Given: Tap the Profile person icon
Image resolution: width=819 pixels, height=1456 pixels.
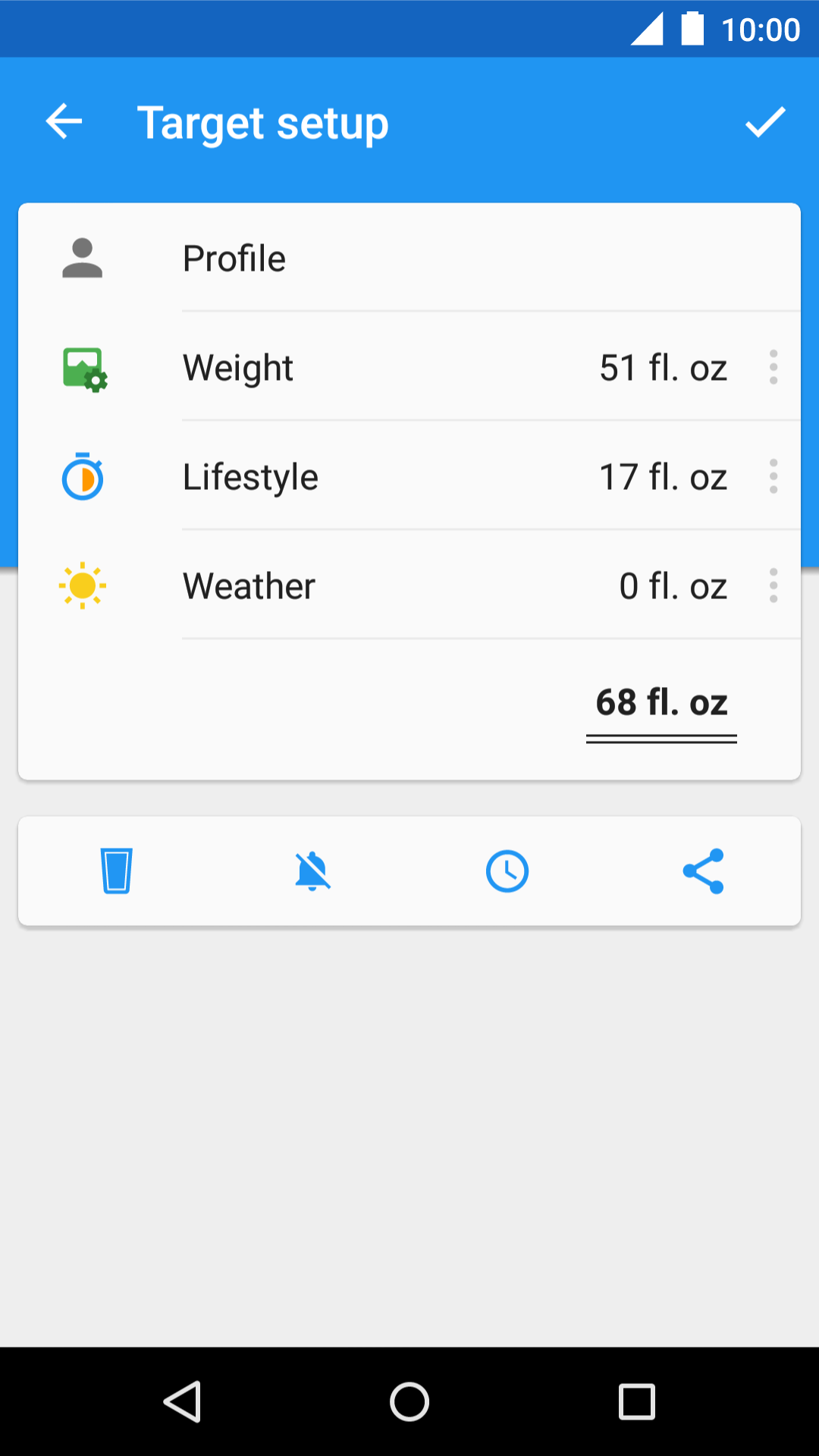Looking at the screenshot, I should pyautogui.click(x=83, y=258).
